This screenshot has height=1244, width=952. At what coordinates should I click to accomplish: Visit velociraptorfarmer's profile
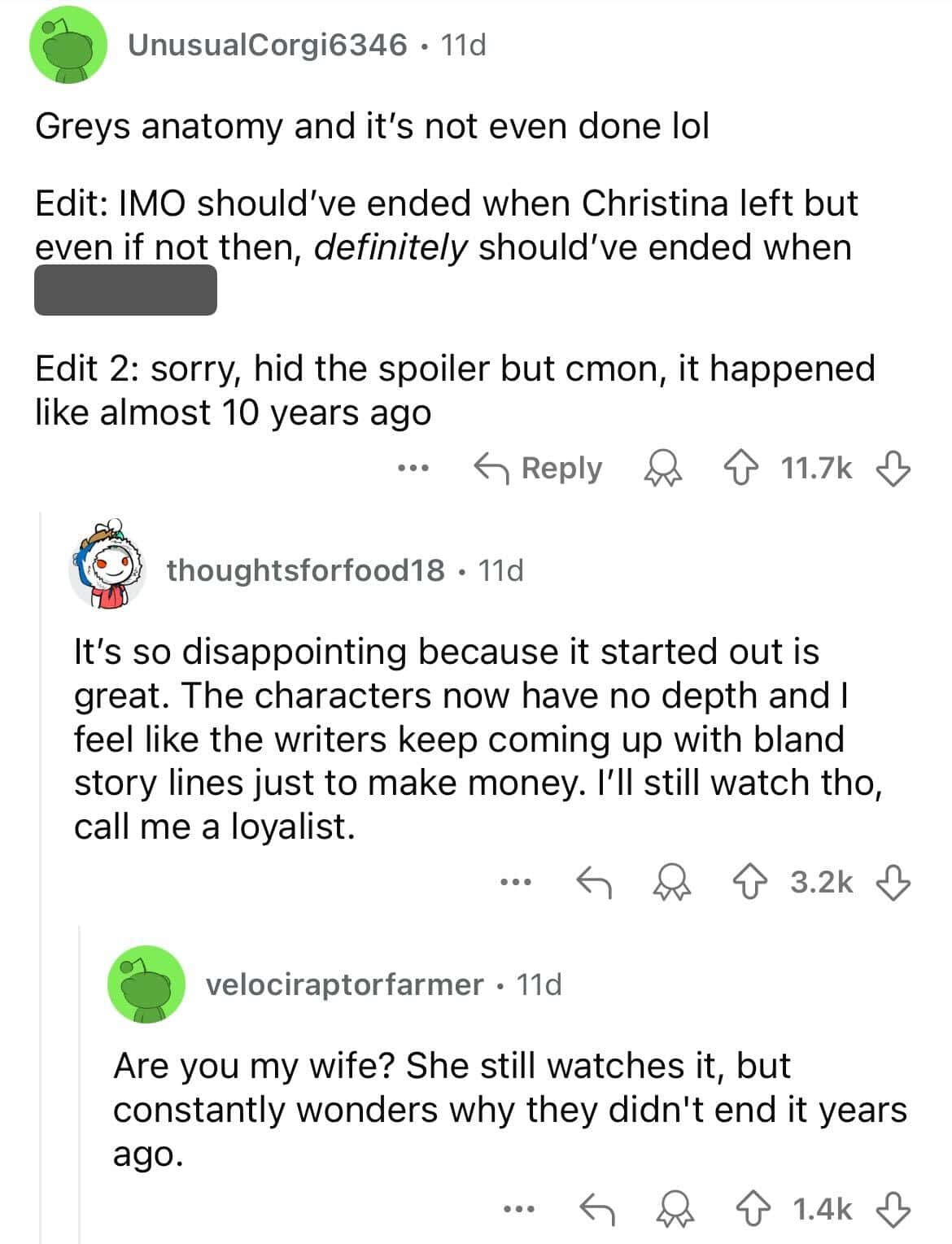(x=344, y=984)
